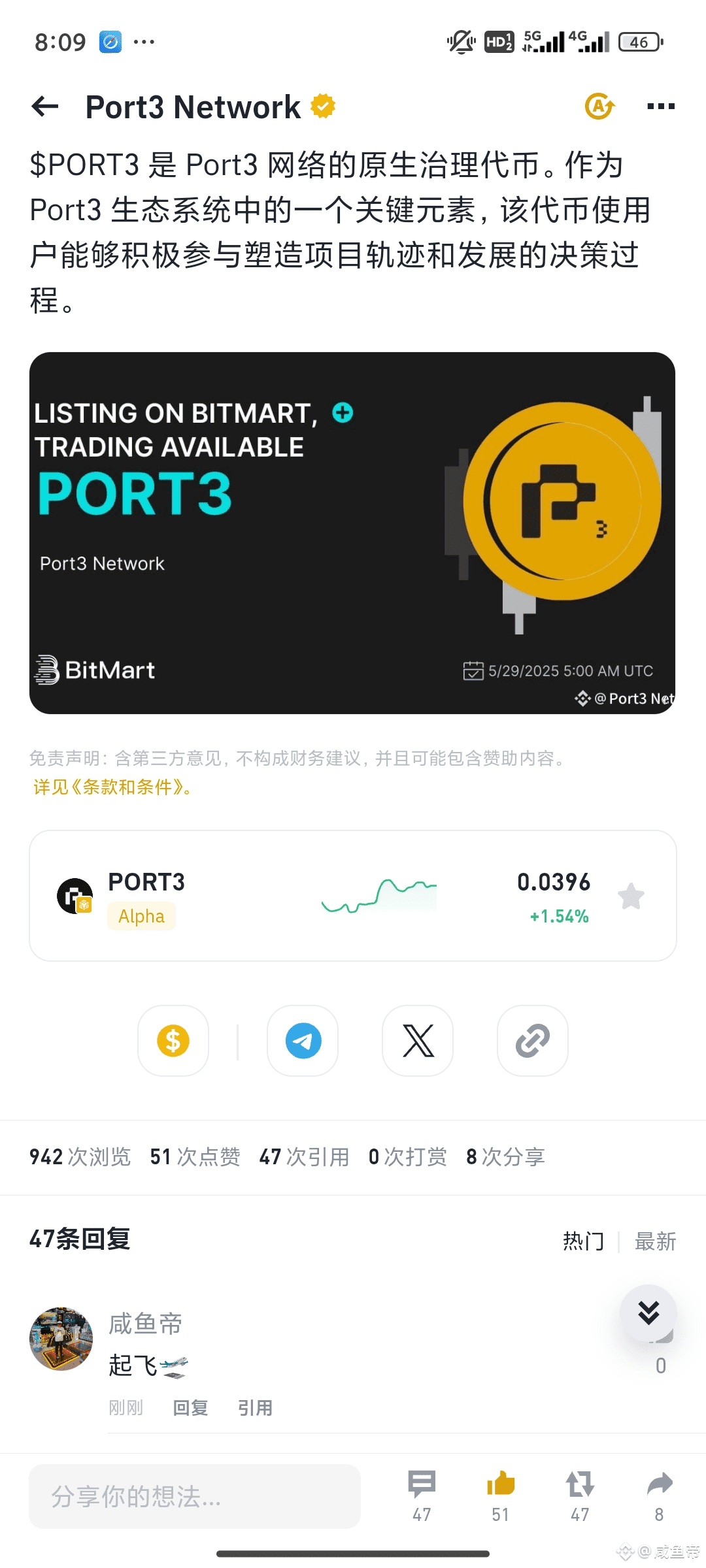Focus the 分享你的想法 comment field

pos(195,1496)
